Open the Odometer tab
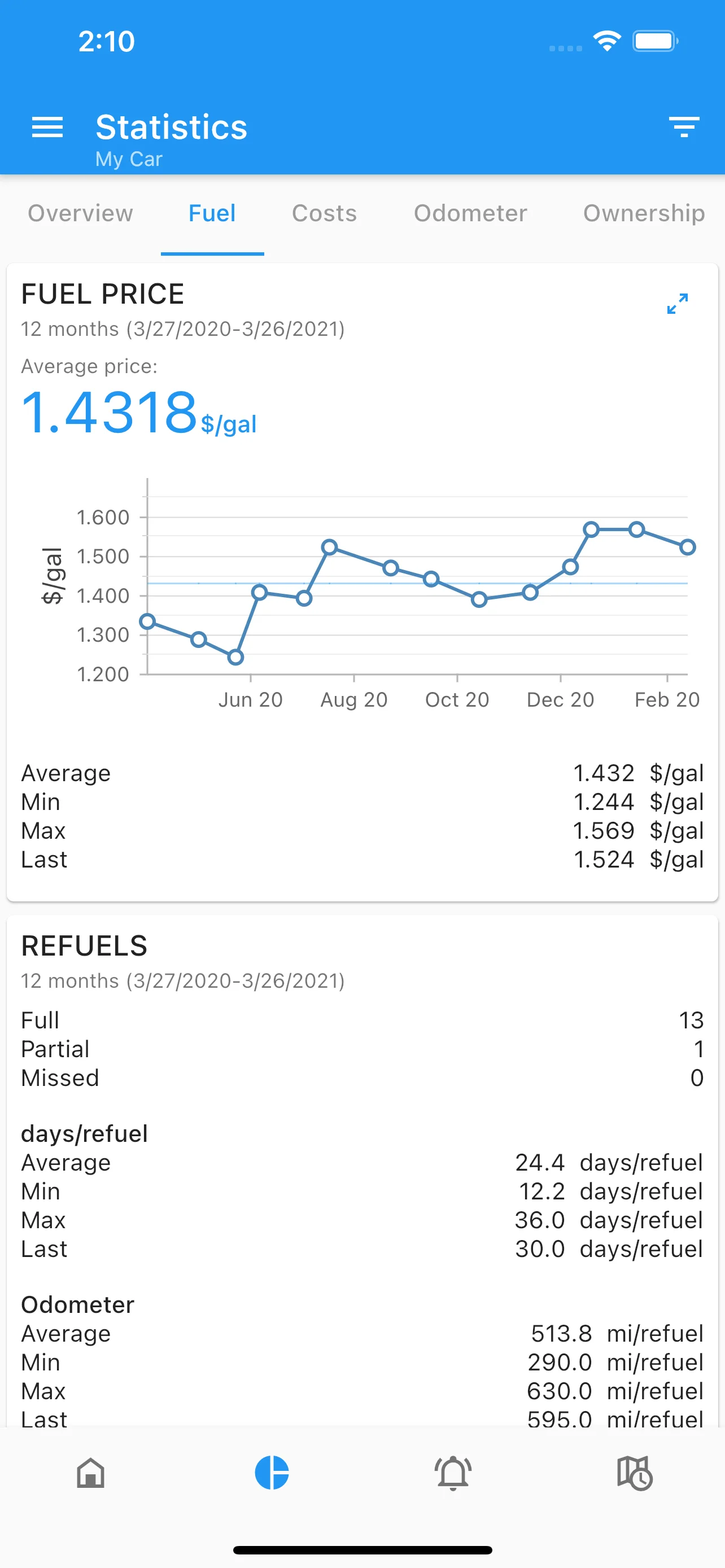Image resolution: width=725 pixels, height=1568 pixels. tap(470, 214)
